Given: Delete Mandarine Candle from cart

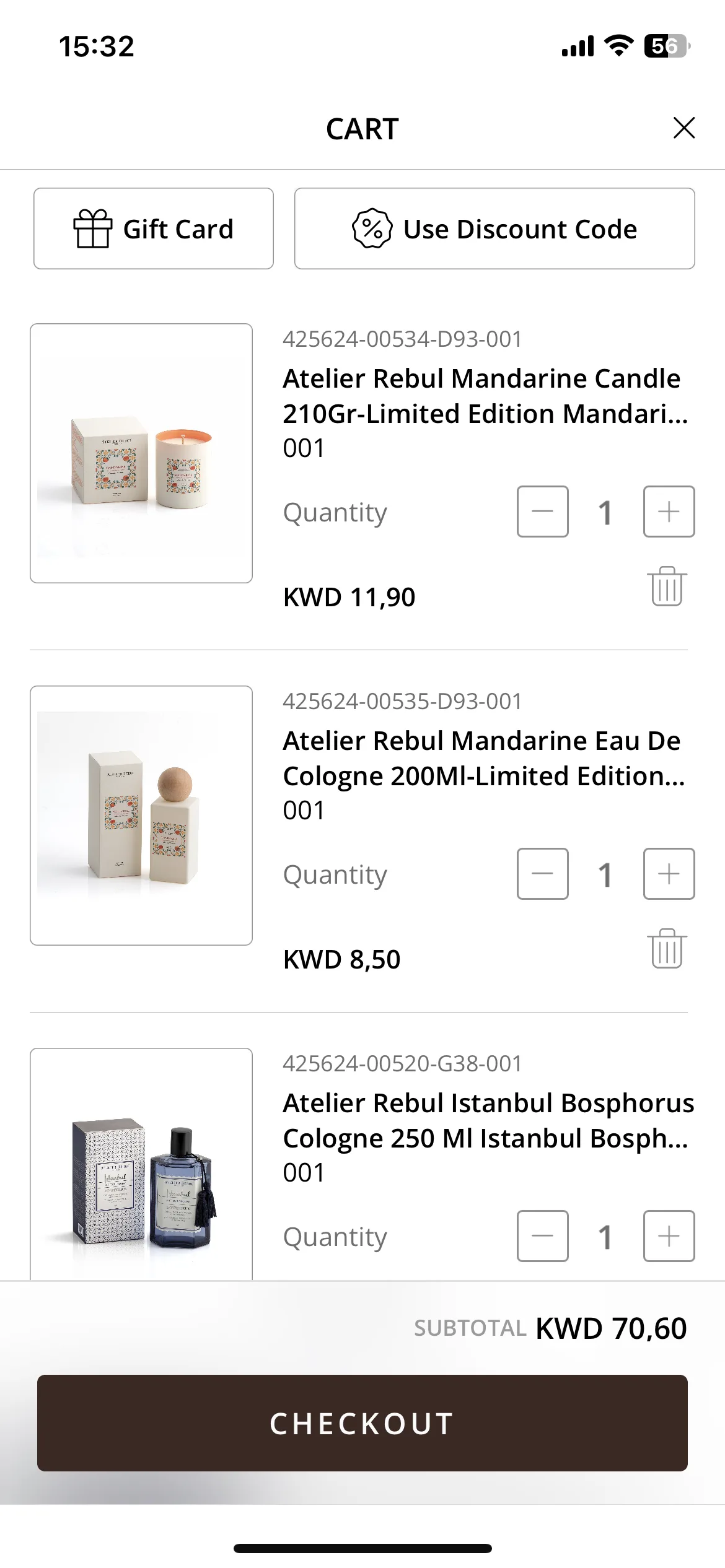Looking at the screenshot, I should click(667, 586).
